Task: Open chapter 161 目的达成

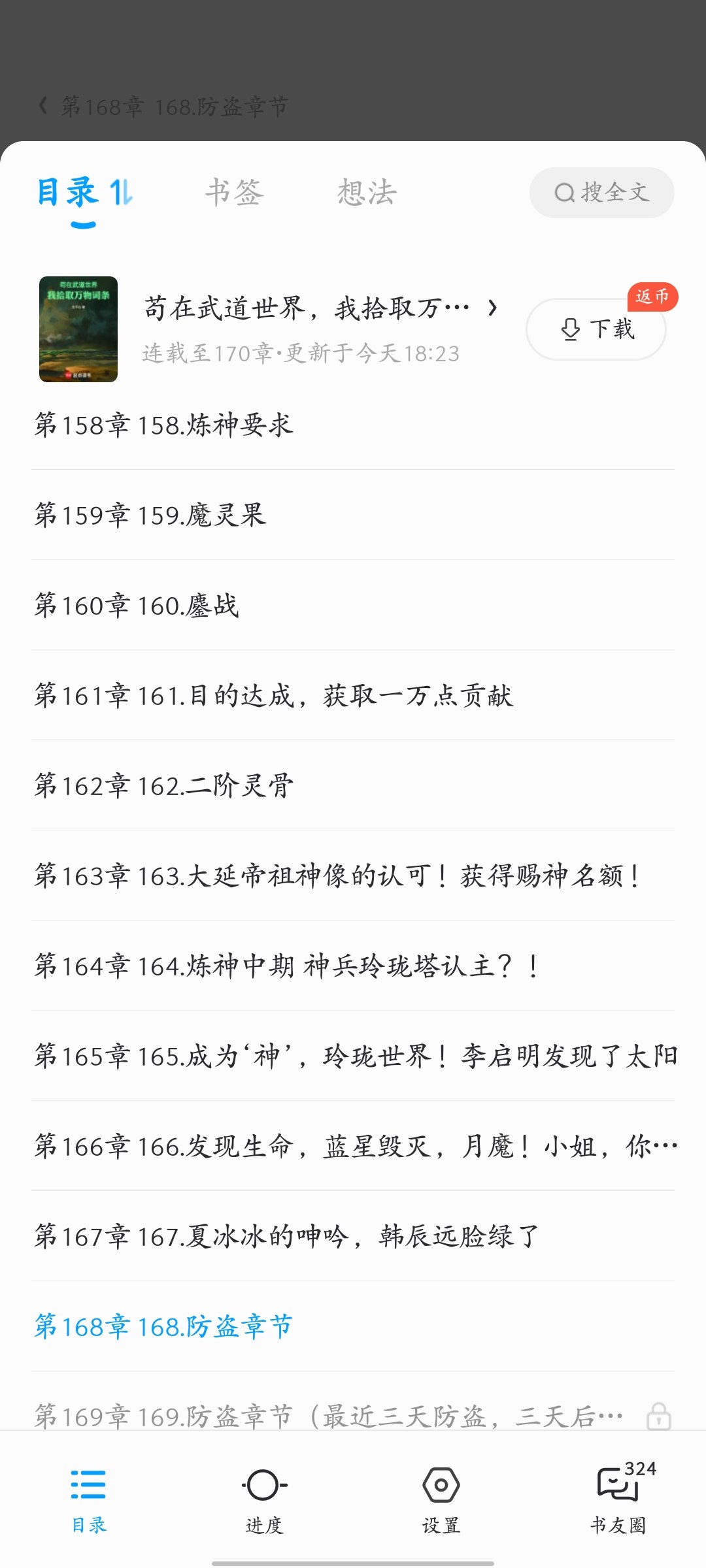Action: (x=273, y=696)
